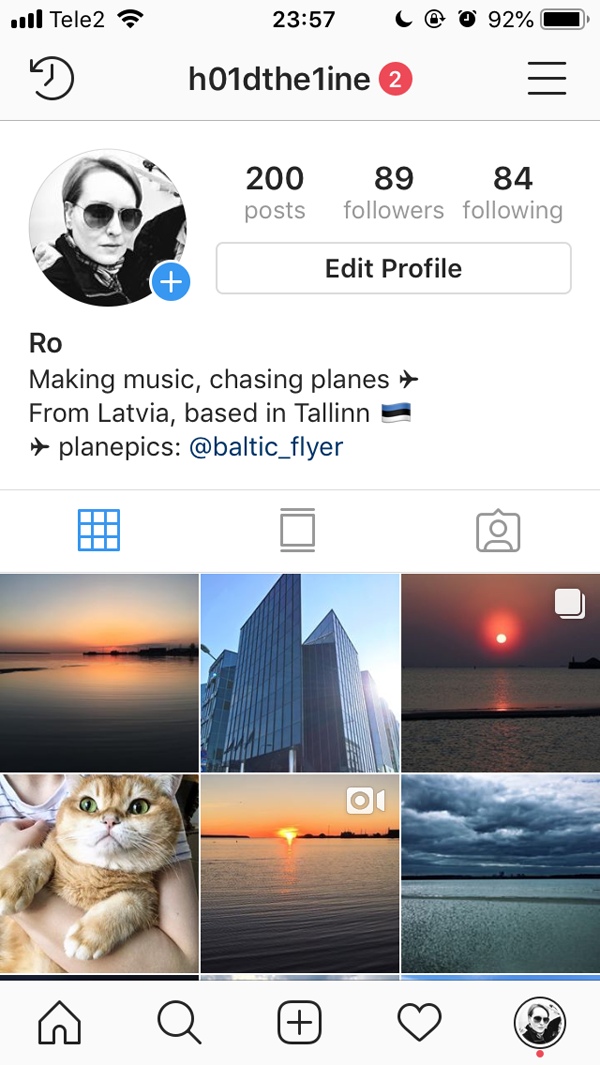600x1065 pixels.
Task: Create a new post
Action: pyautogui.click(x=299, y=1022)
